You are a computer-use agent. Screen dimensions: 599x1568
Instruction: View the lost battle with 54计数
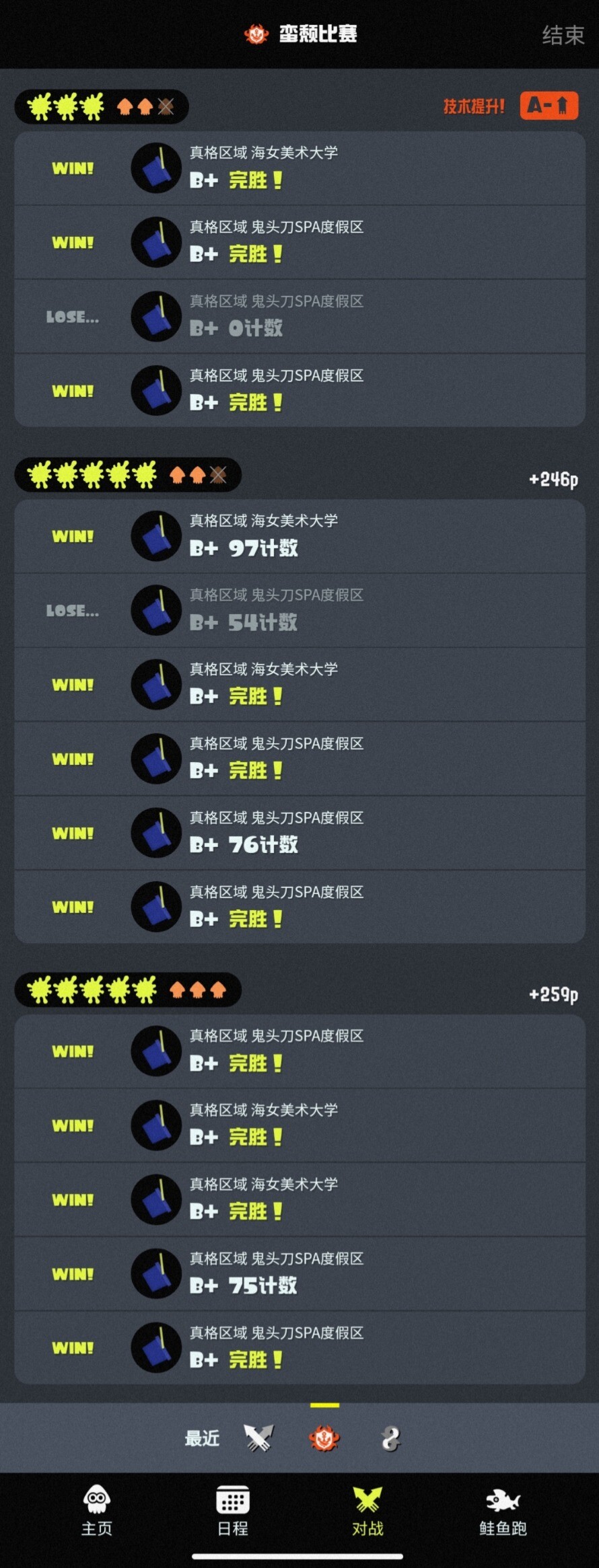[299, 610]
